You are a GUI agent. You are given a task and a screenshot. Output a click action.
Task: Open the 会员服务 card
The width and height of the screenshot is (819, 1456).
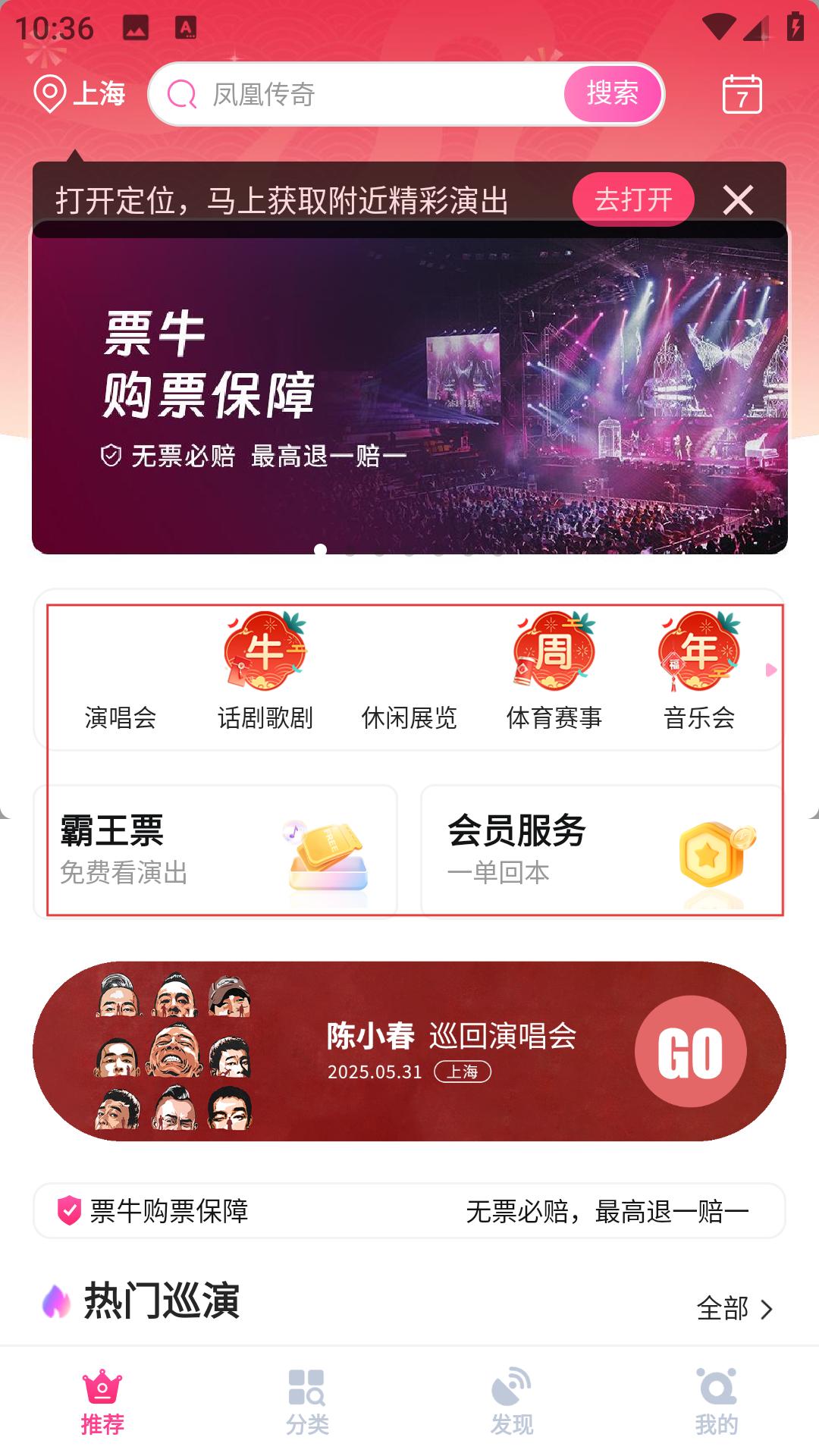602,851
